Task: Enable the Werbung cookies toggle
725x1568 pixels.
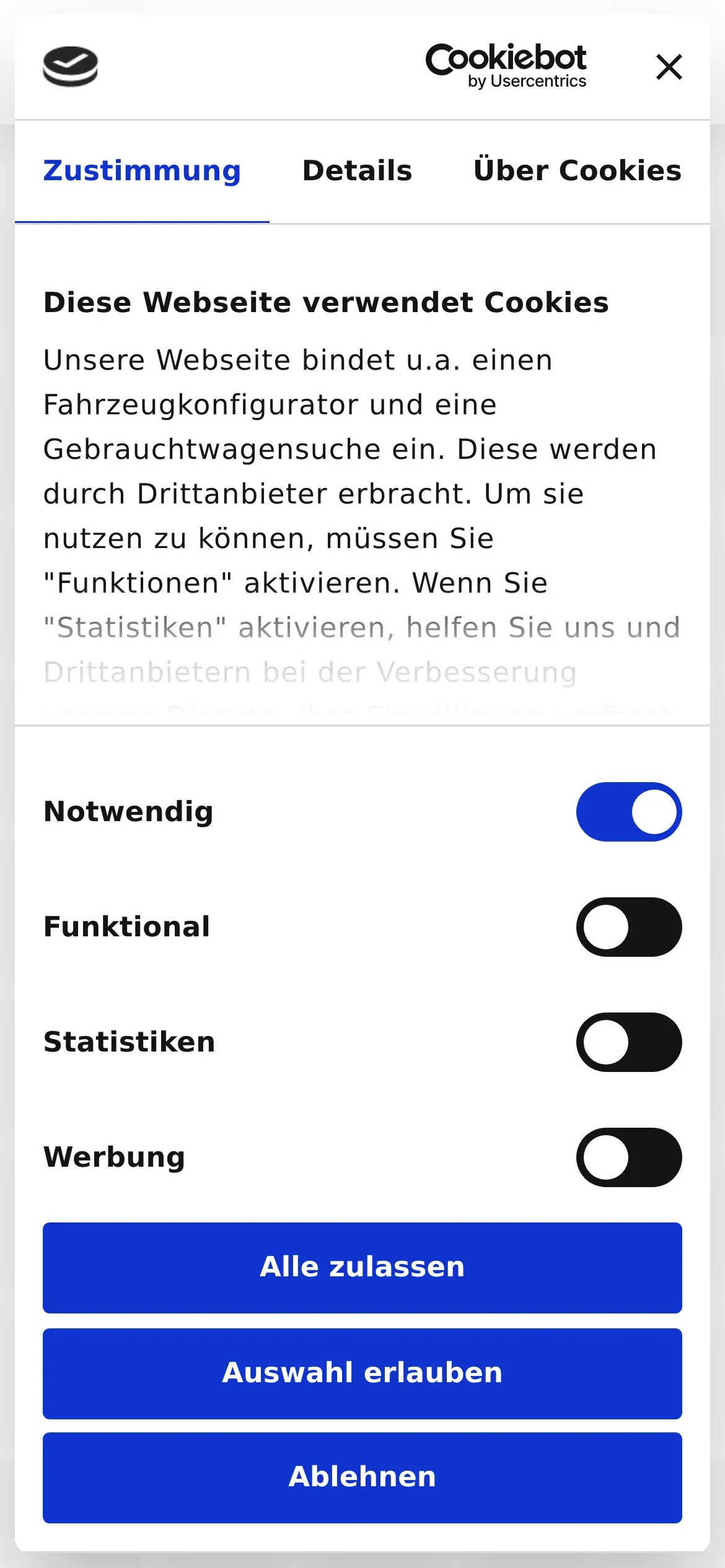Action: pos(629,1157)
